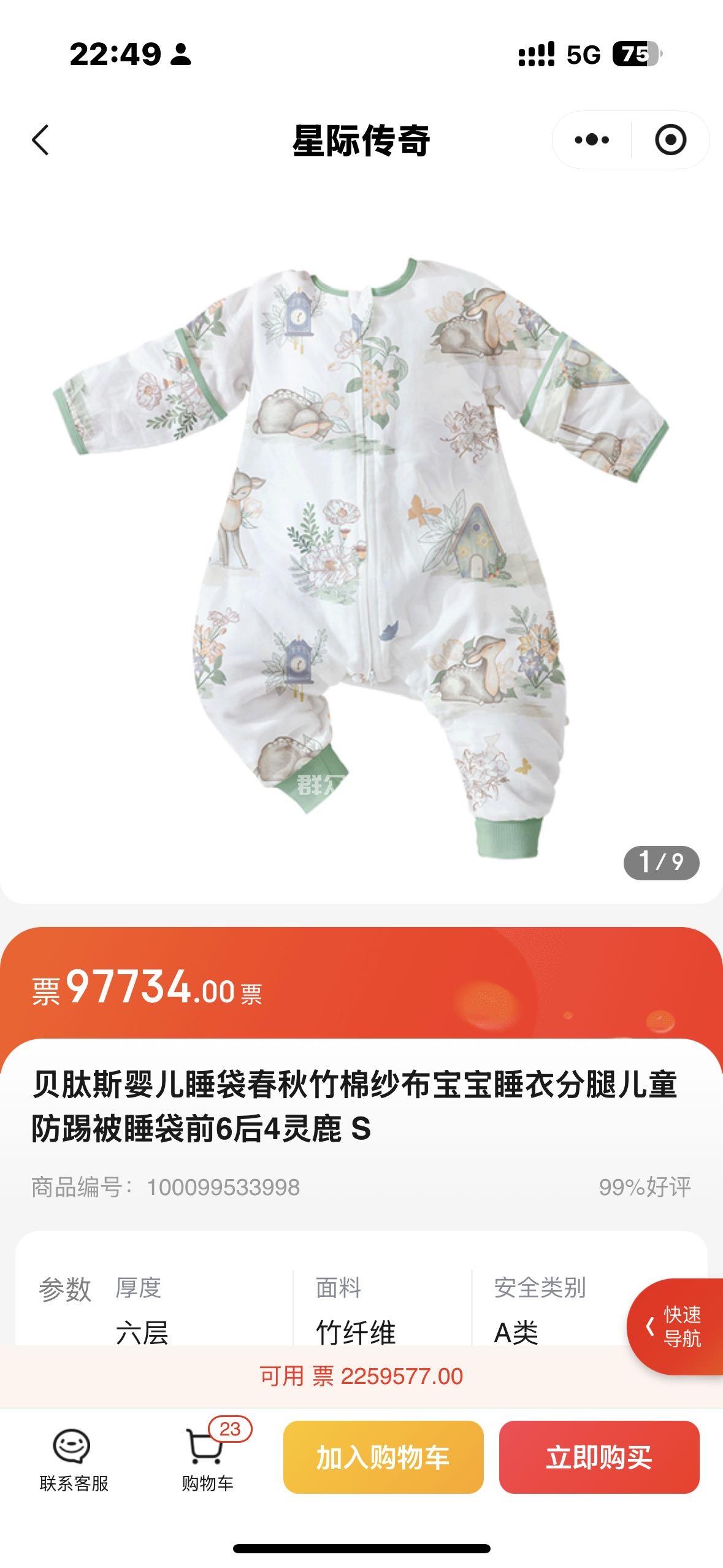This screenshot has height=1568, width=723.
Task: Open the three-dot mini program menu
Action: tap(592, 140)
